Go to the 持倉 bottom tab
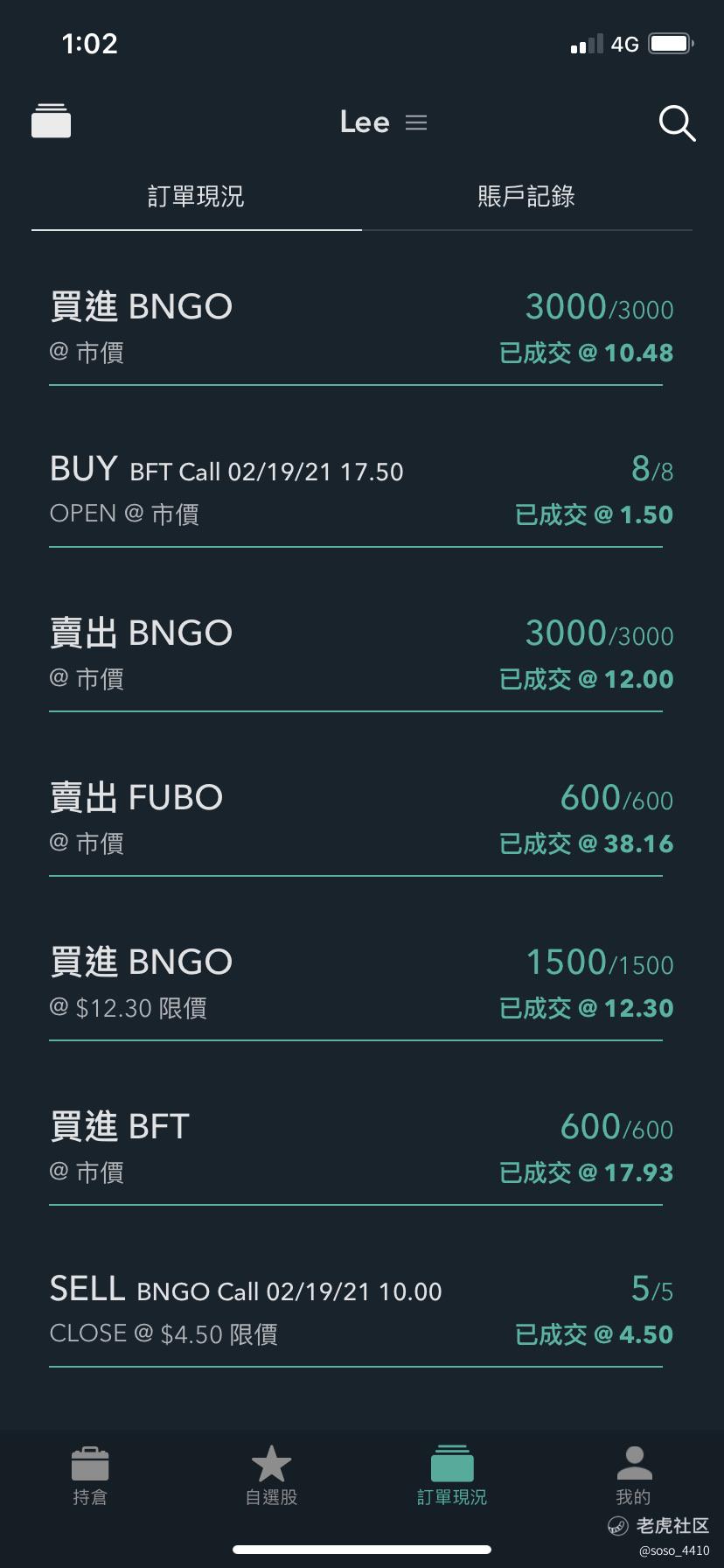This screenshot has height=1568, width=724. [90, 1475]
